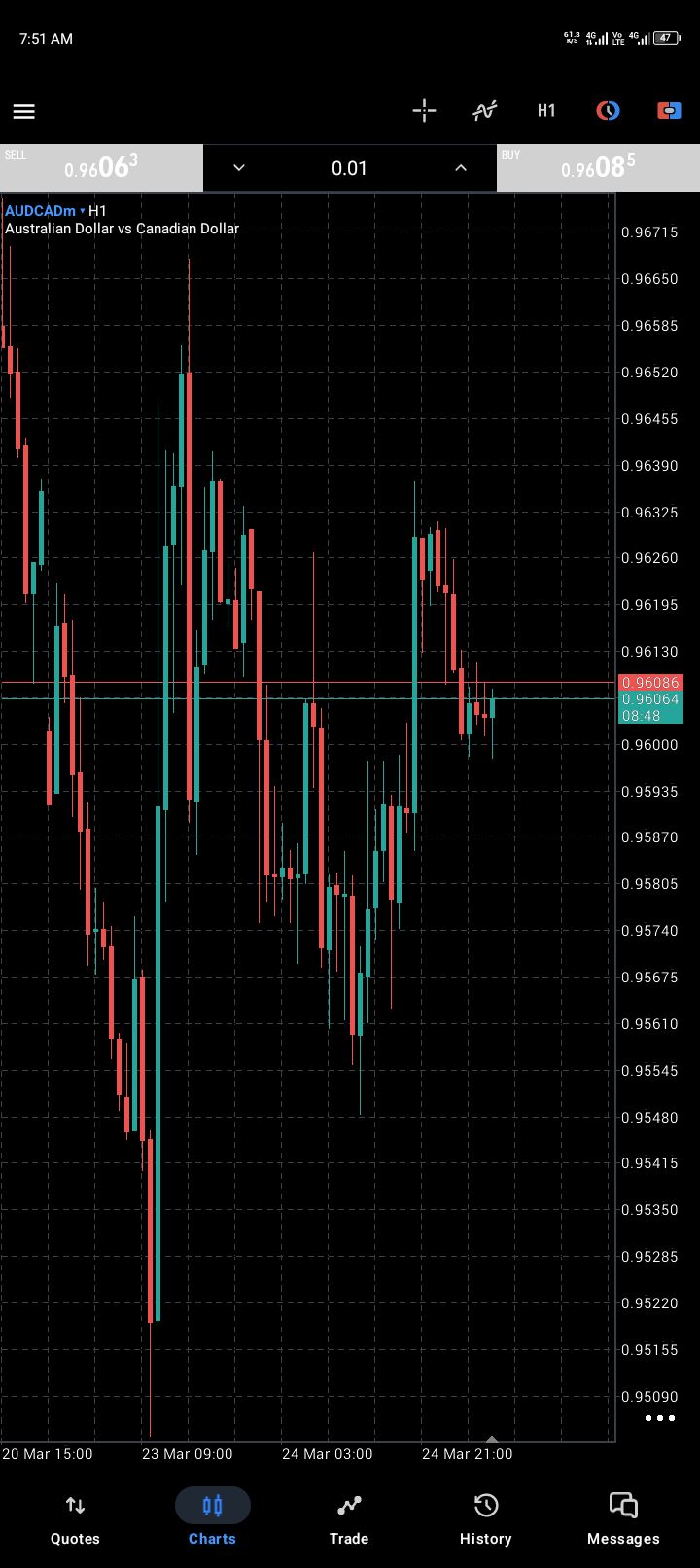The image size is (700, 1568).
Task: Open the hamburger side menu
Action: coord(24,111)
